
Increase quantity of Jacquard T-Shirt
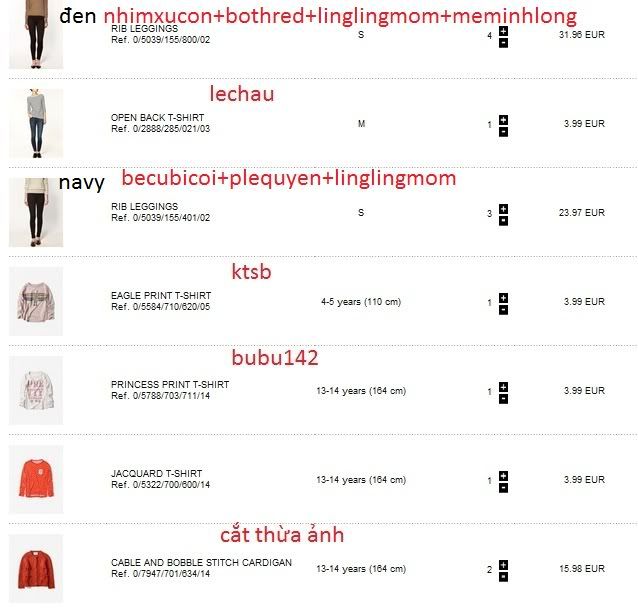tap(503, 475)
